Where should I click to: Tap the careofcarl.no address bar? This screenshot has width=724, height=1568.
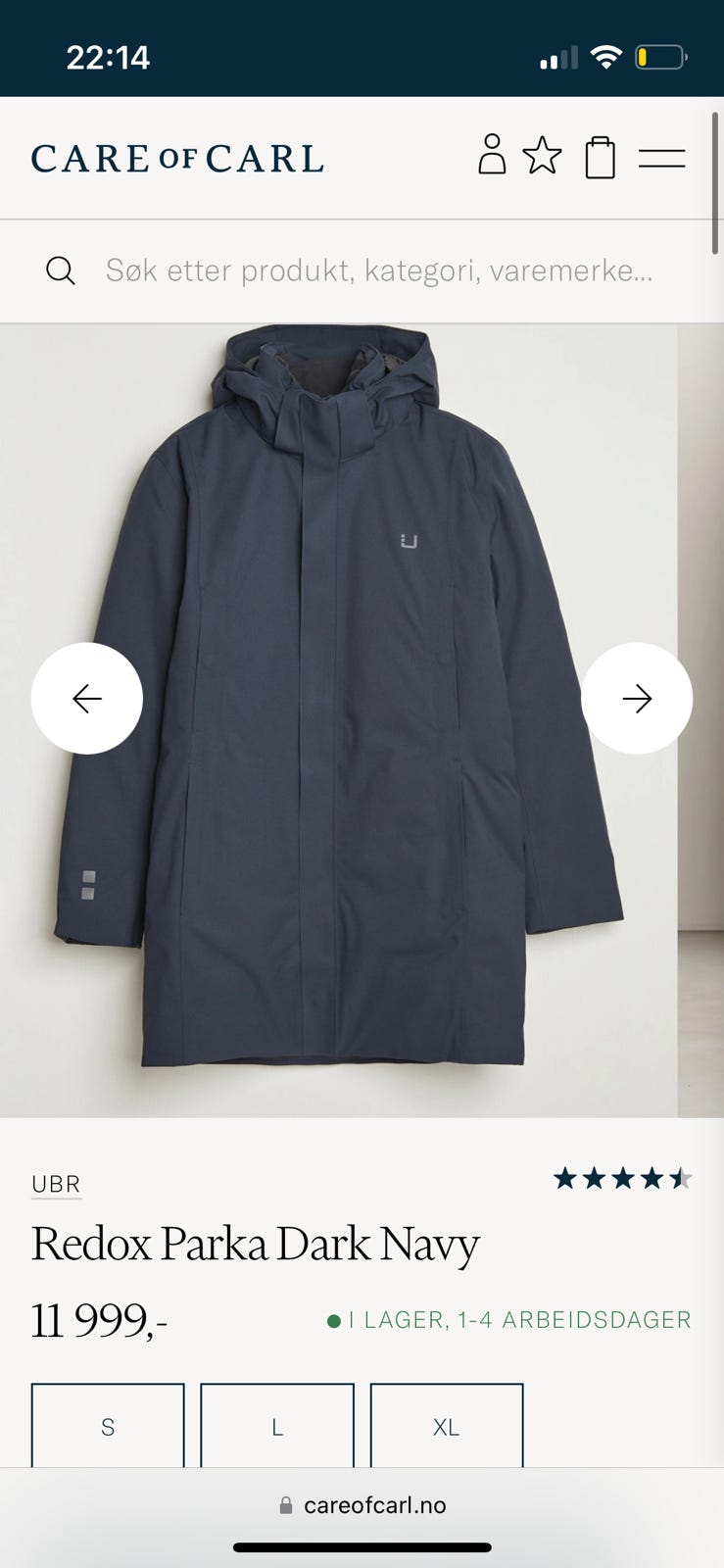click(362, 1505)
